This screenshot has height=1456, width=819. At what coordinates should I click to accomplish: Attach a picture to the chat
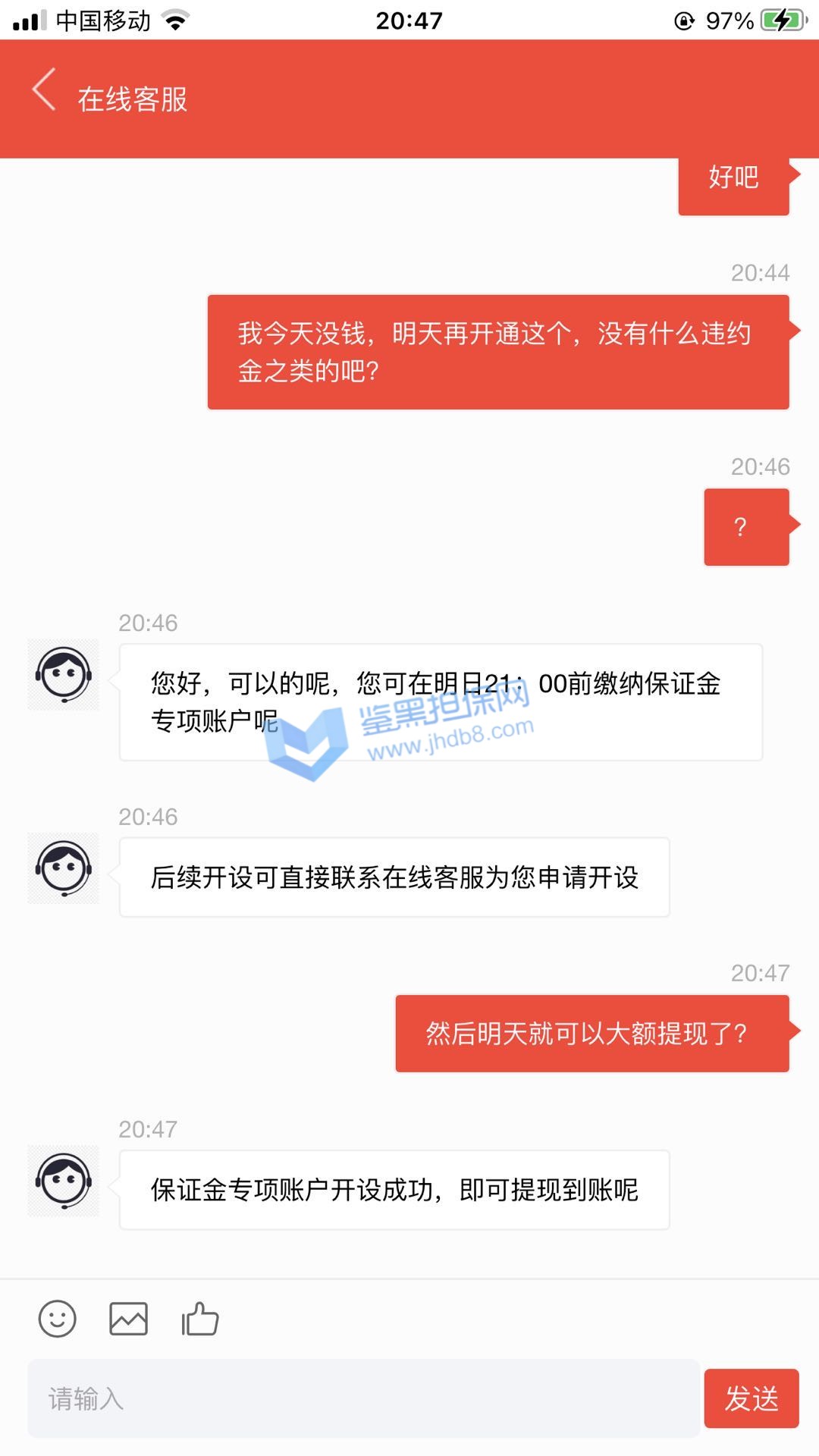(x=128, y=1319)
